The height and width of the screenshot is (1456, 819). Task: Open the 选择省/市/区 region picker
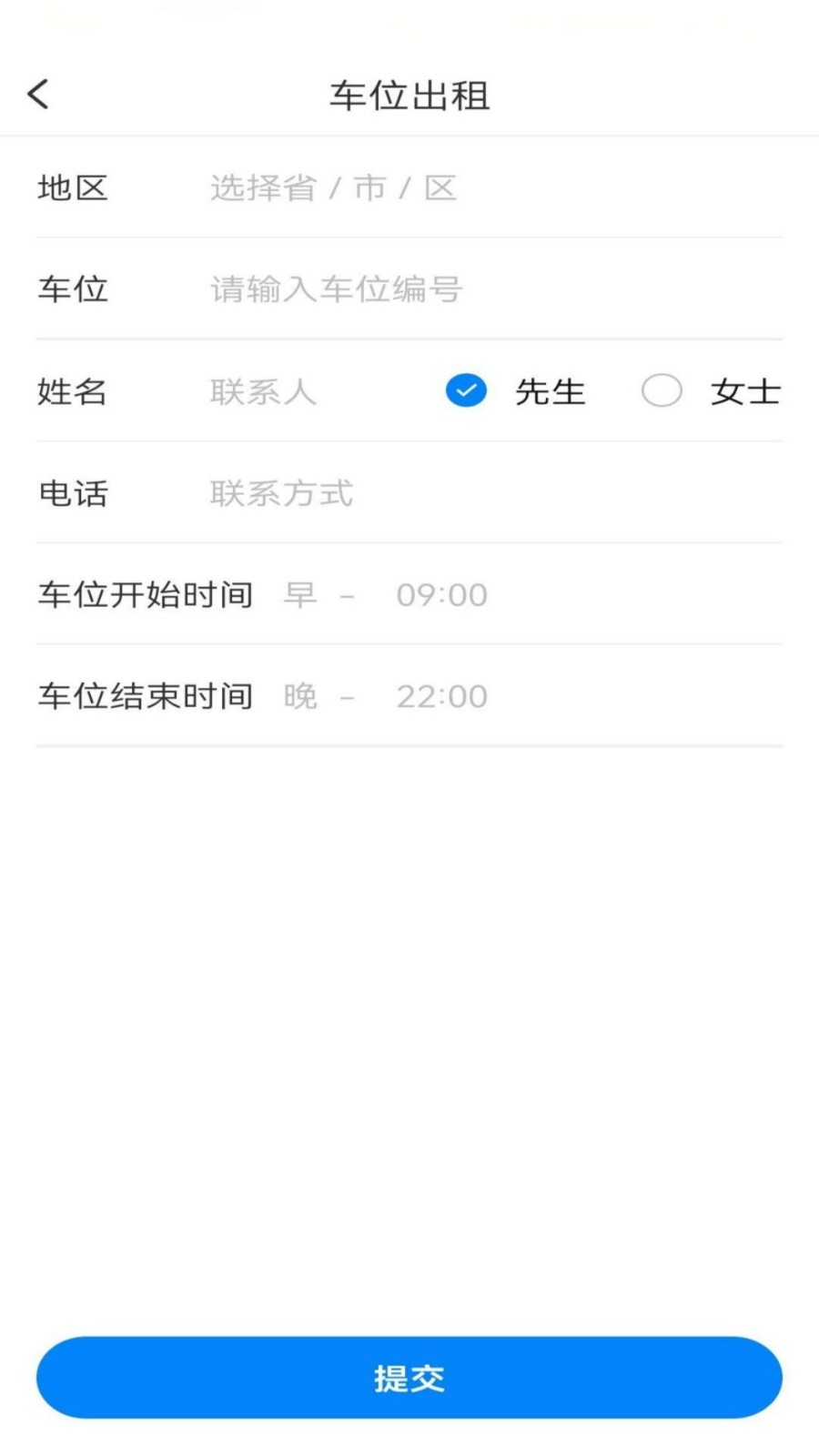point(333,188)
